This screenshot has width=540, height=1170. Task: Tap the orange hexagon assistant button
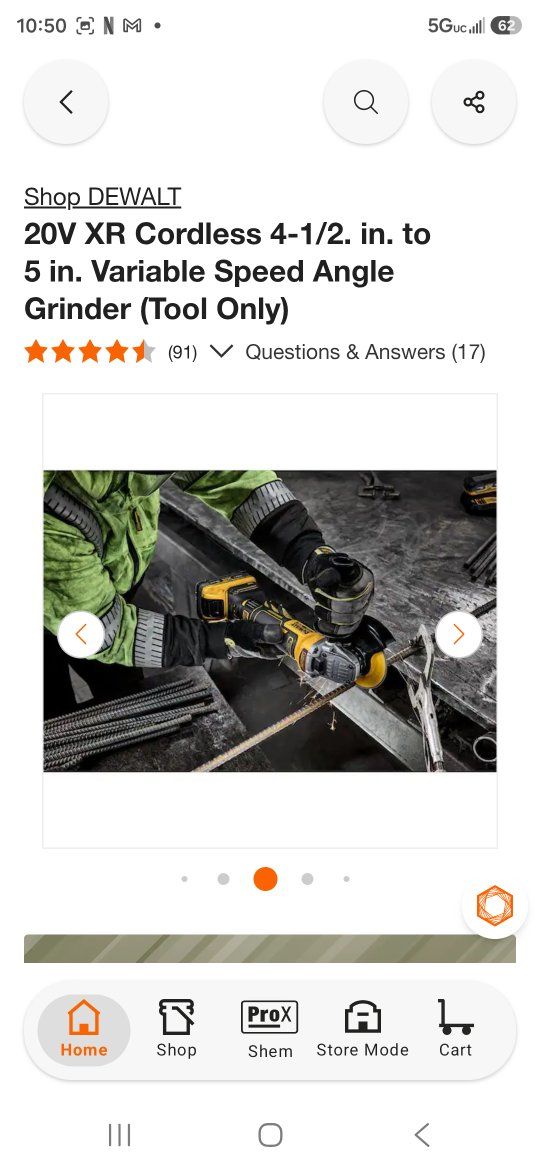495,905
